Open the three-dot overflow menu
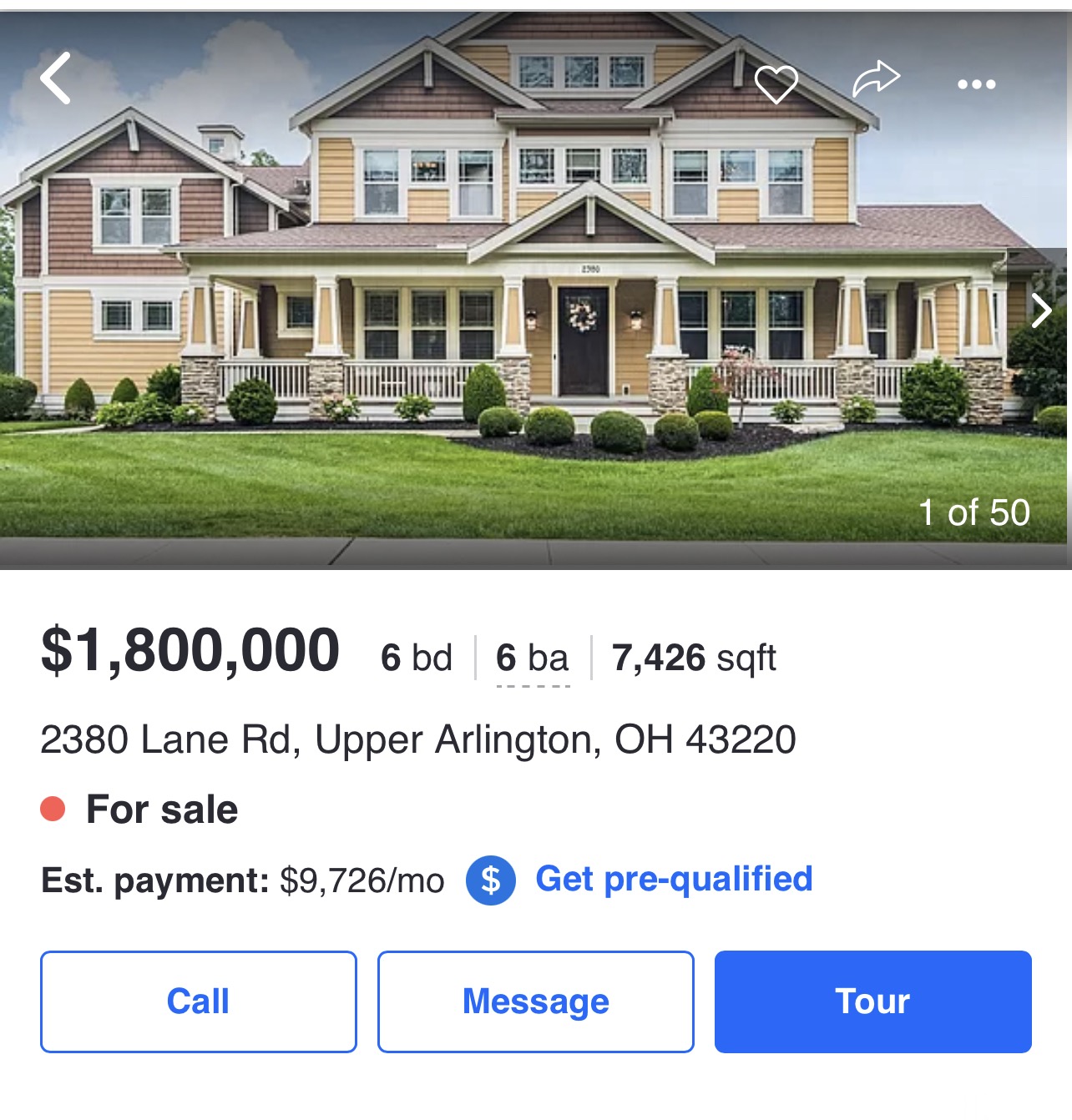 coord(976,84)
